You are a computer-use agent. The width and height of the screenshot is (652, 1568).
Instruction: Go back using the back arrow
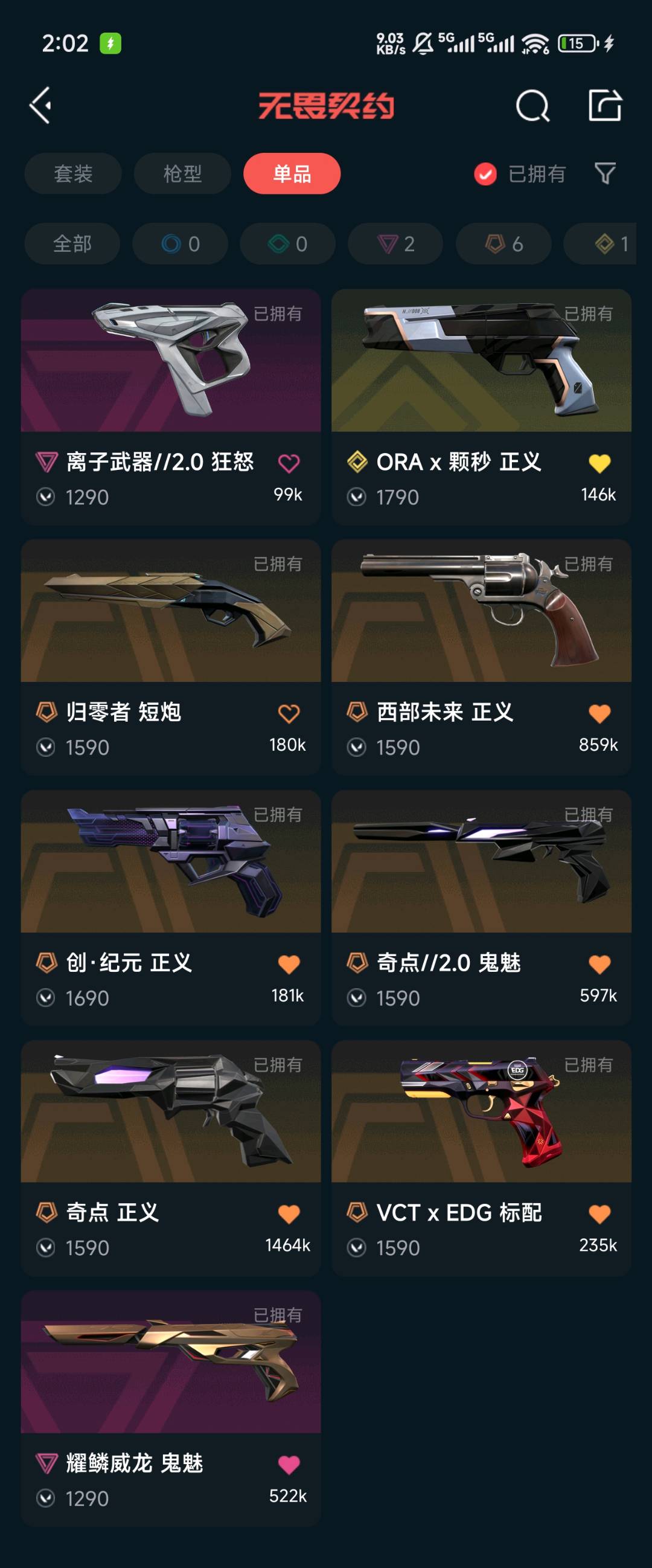(x=41, y=106)
